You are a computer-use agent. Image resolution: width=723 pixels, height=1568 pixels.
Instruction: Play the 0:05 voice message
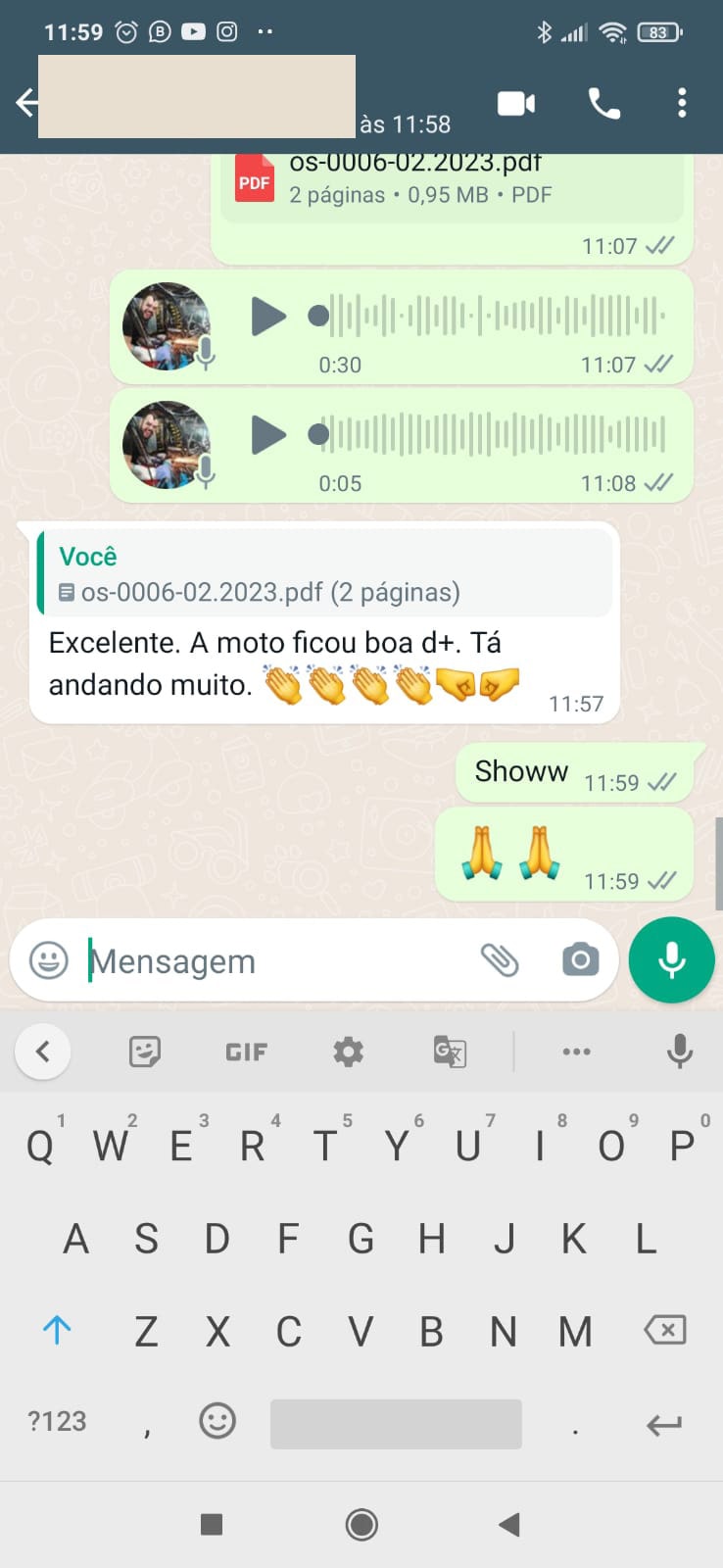[267, 435]
